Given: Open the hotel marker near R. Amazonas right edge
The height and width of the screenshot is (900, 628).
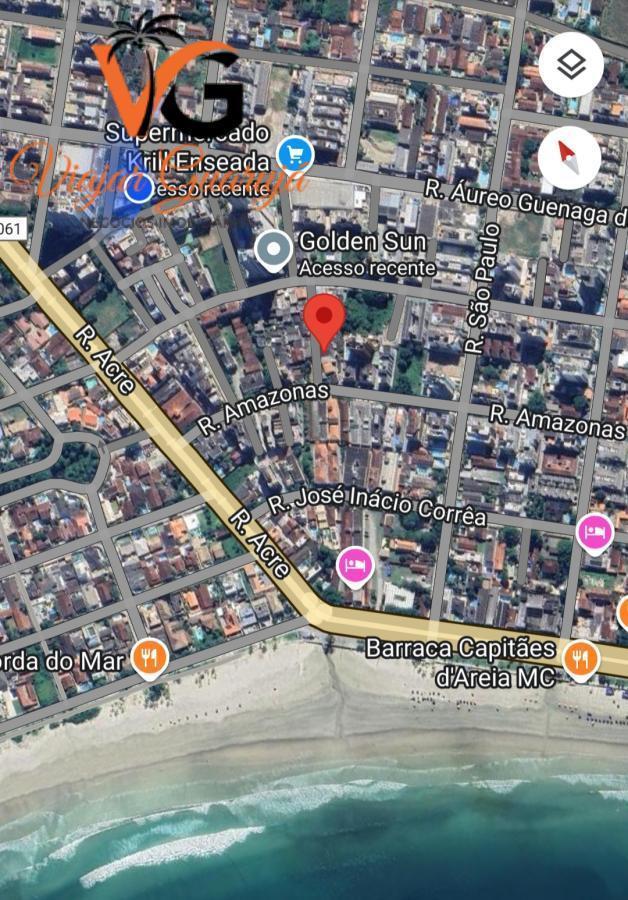Looking at the screenshot, I should [x=595, y=534].
